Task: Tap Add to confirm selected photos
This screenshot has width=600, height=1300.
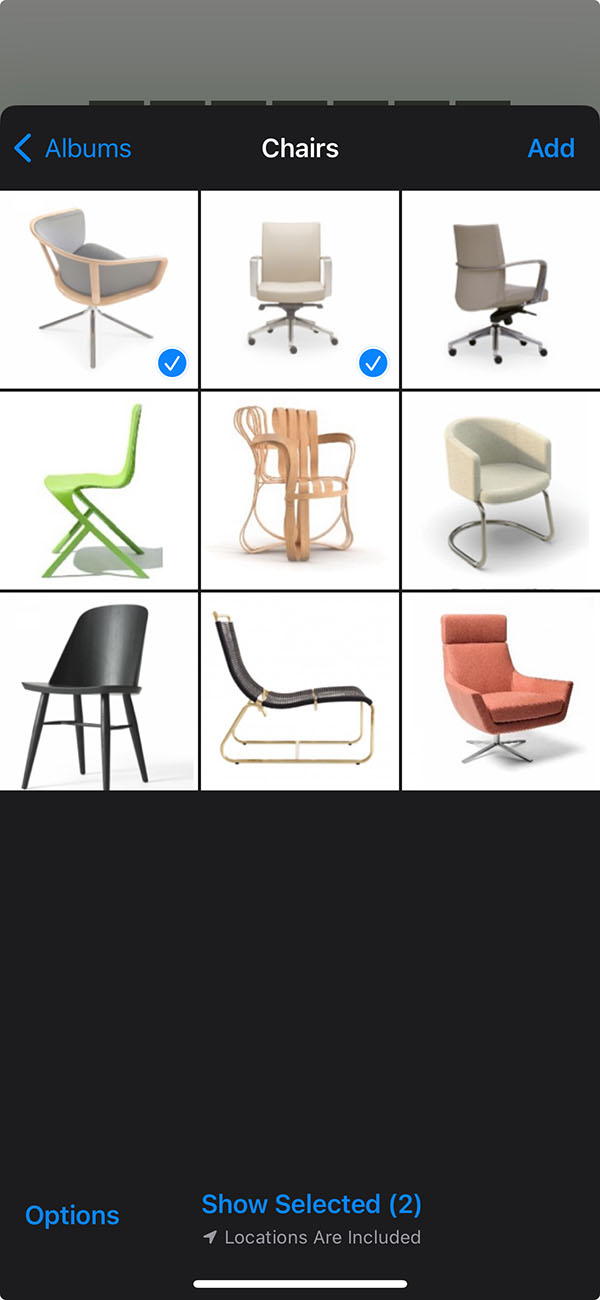Action: [x=550, y=149]
